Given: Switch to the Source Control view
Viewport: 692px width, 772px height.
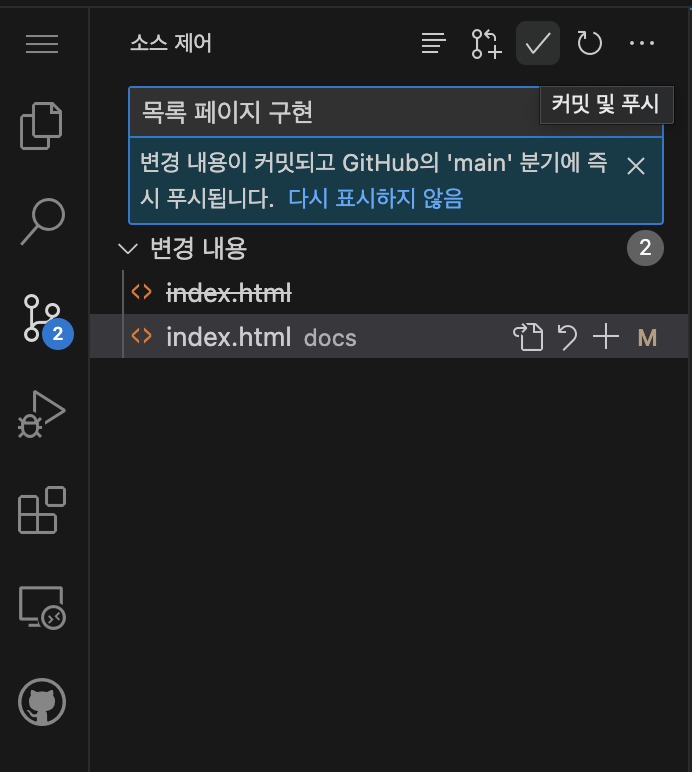Looking at the screenshot, I should pyautogui.click(x=42, y=319).
